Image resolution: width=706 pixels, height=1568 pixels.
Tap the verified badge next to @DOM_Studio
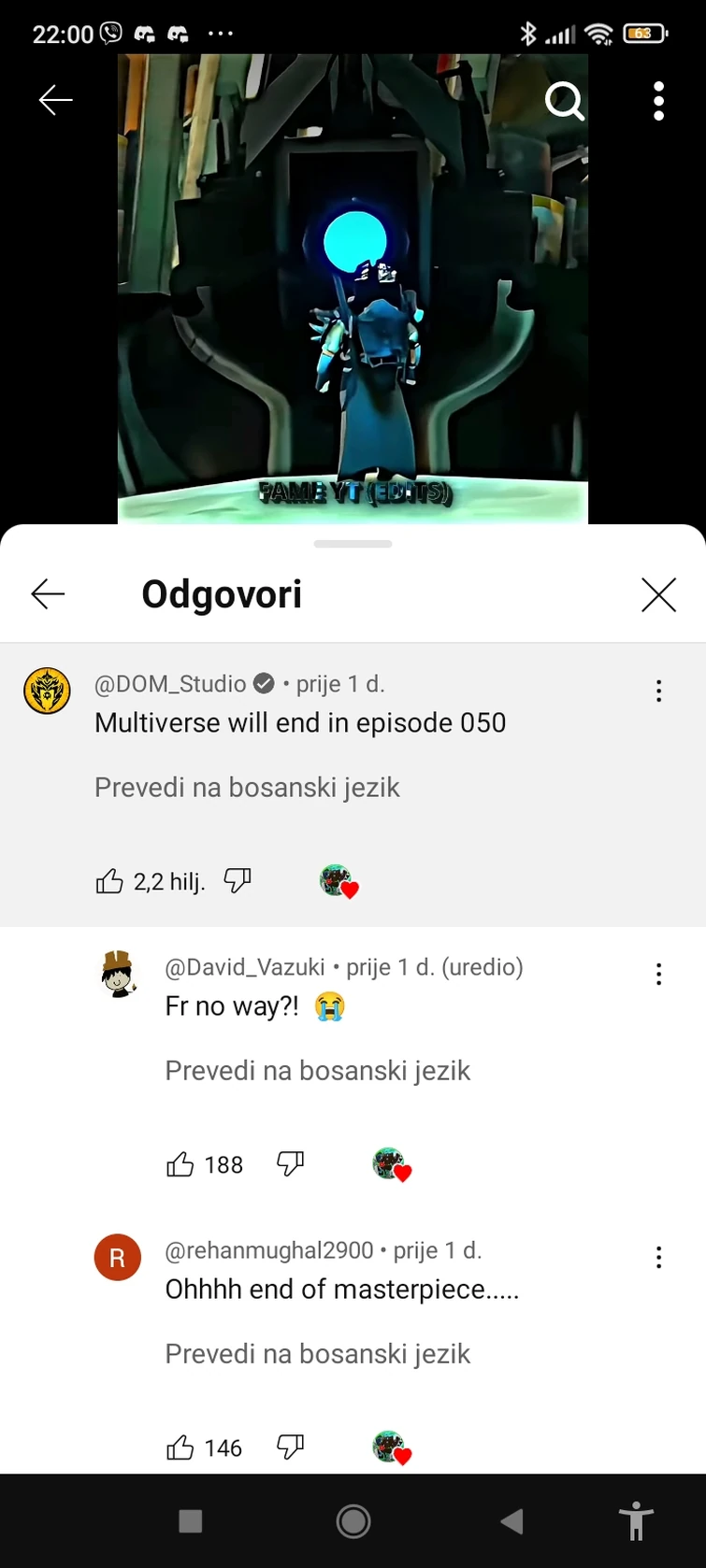coord(263,683)
